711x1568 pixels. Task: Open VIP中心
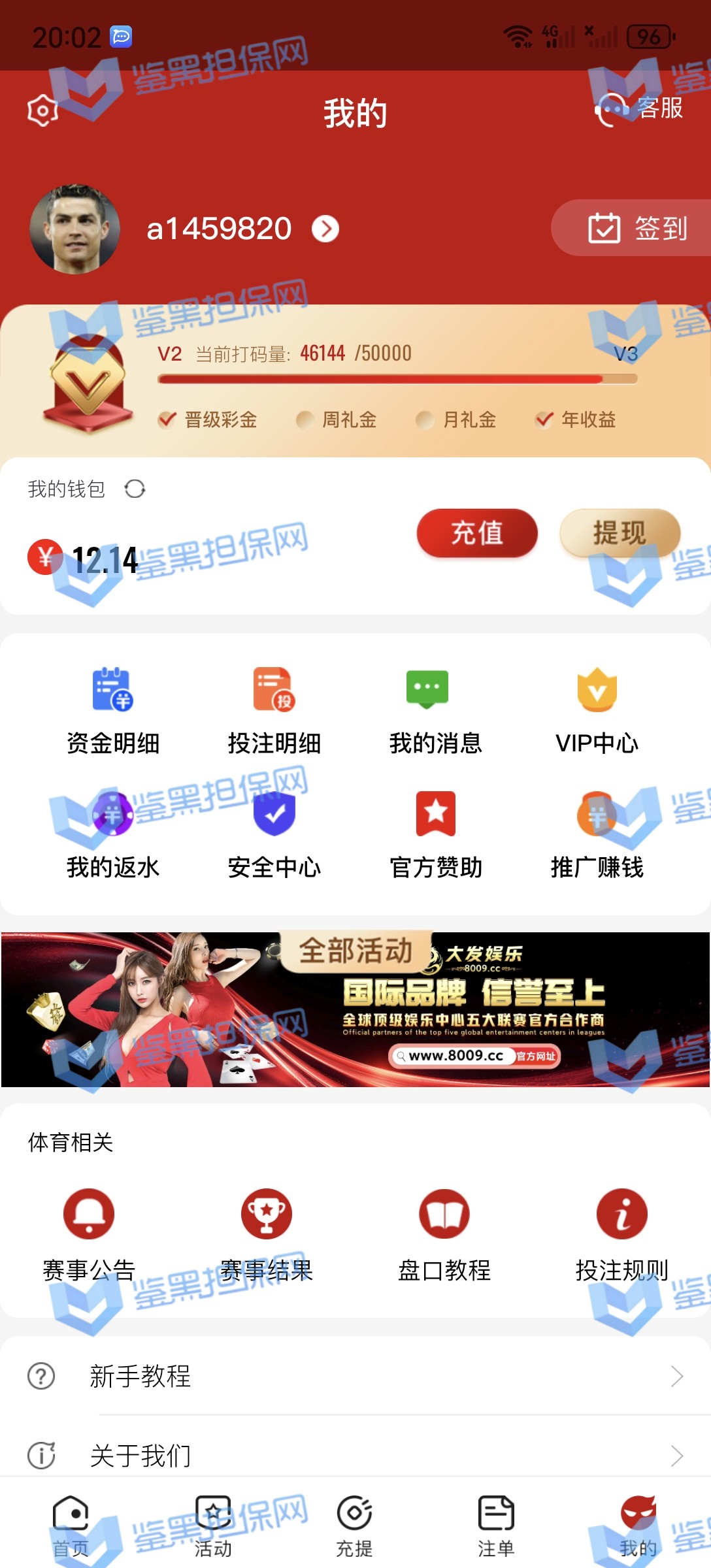click(x=597, y=710)
